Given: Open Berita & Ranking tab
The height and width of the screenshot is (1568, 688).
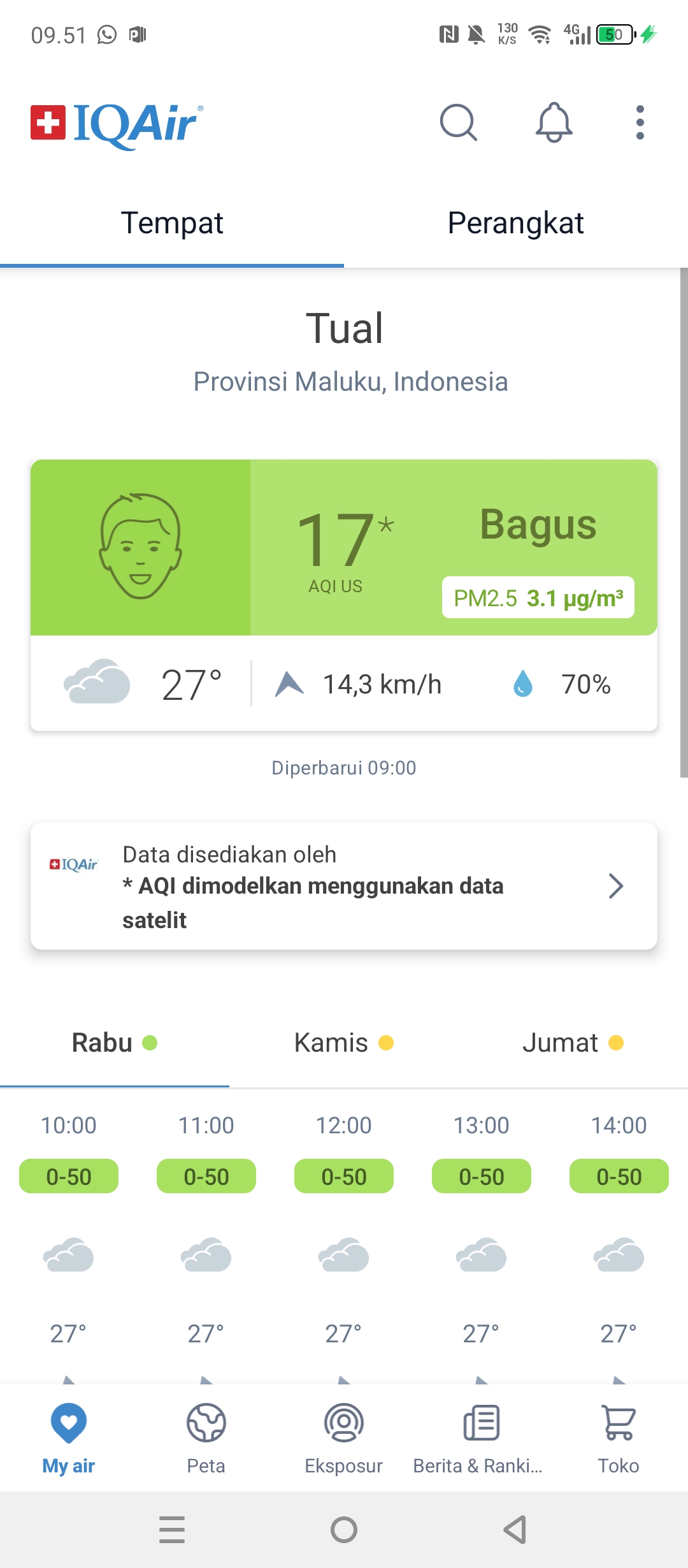Looking at the screenshot, I should tap(482, 1439).
